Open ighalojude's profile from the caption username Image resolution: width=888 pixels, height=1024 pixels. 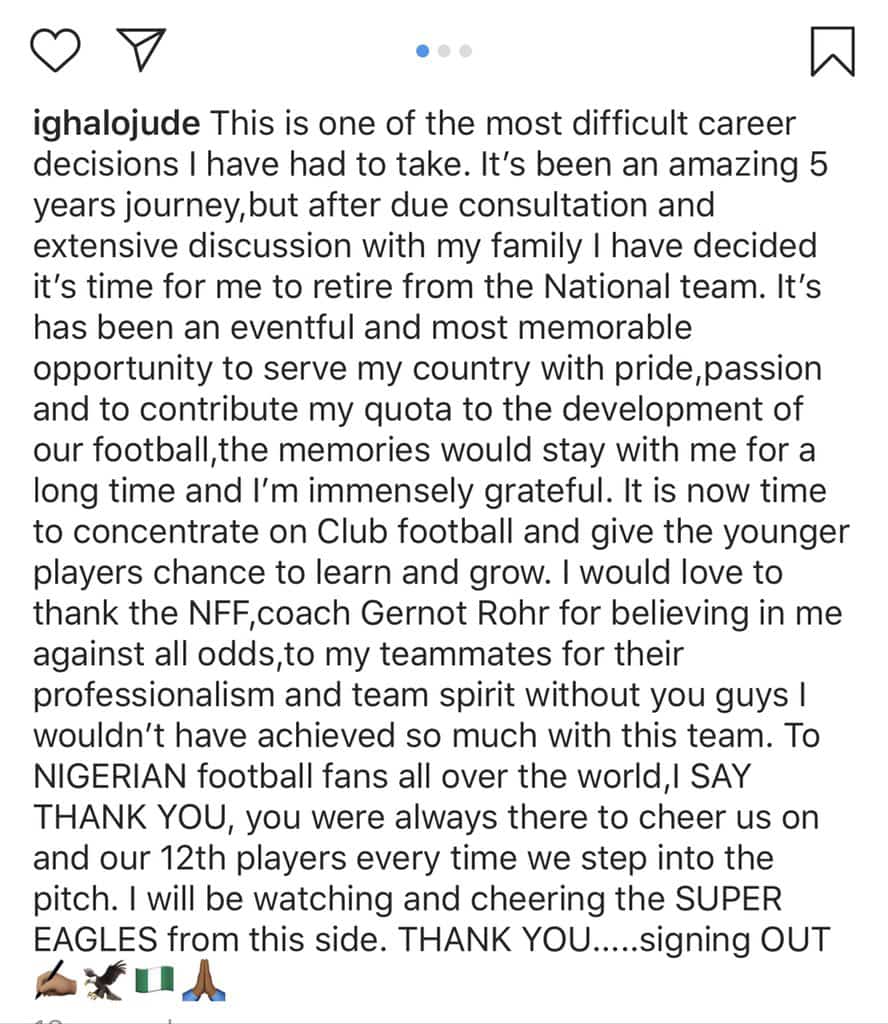tap(117, 124)
